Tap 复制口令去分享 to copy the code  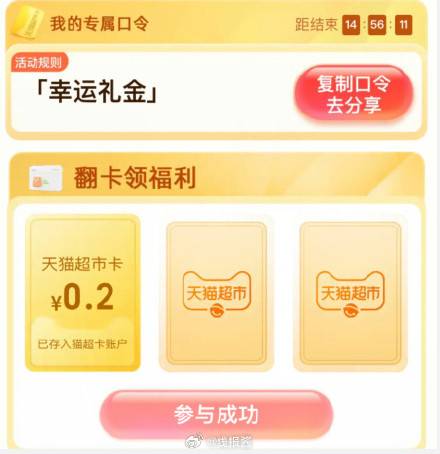click(x=354, y=94)
